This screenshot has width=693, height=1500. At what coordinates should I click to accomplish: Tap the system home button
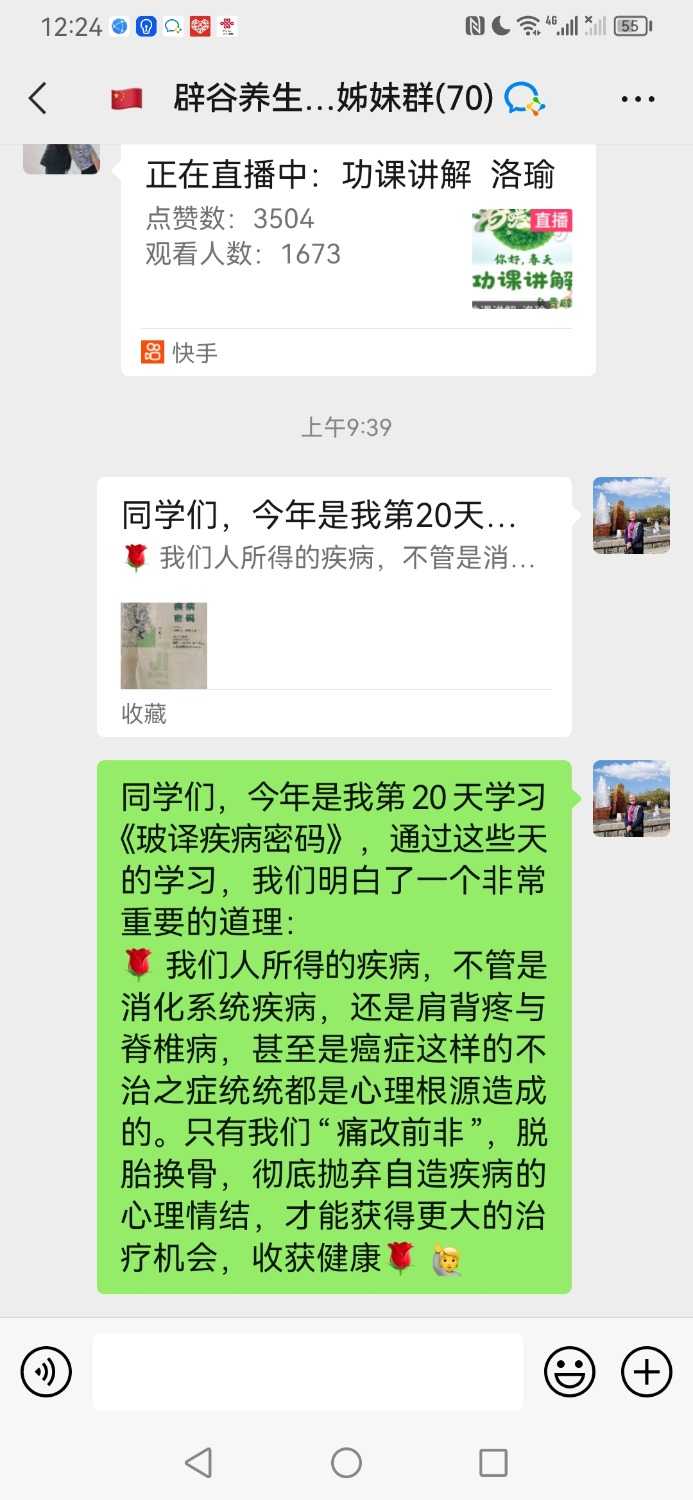coord(346,1463)
